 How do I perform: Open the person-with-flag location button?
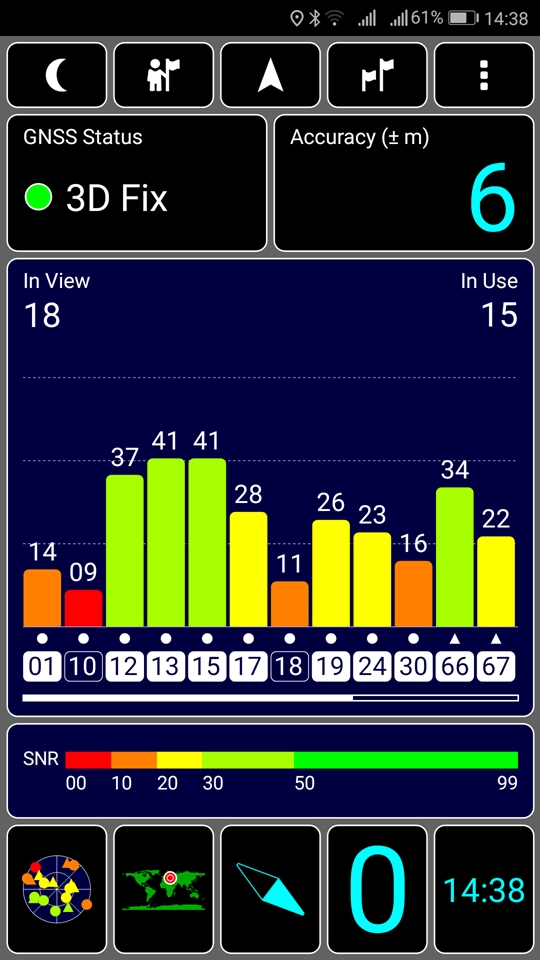[163, 75]
